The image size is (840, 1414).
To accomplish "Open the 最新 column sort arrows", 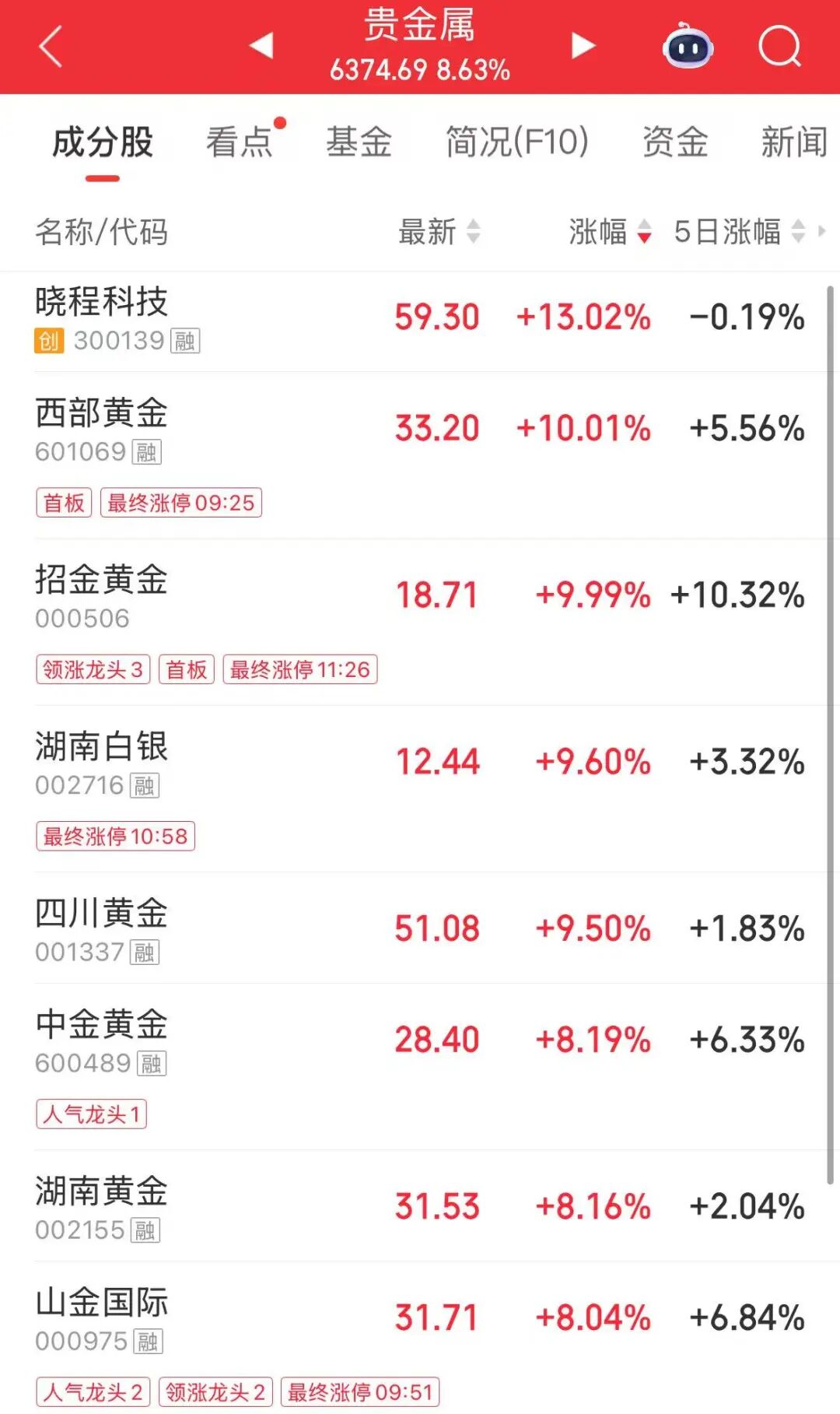I will click(474, 233).
